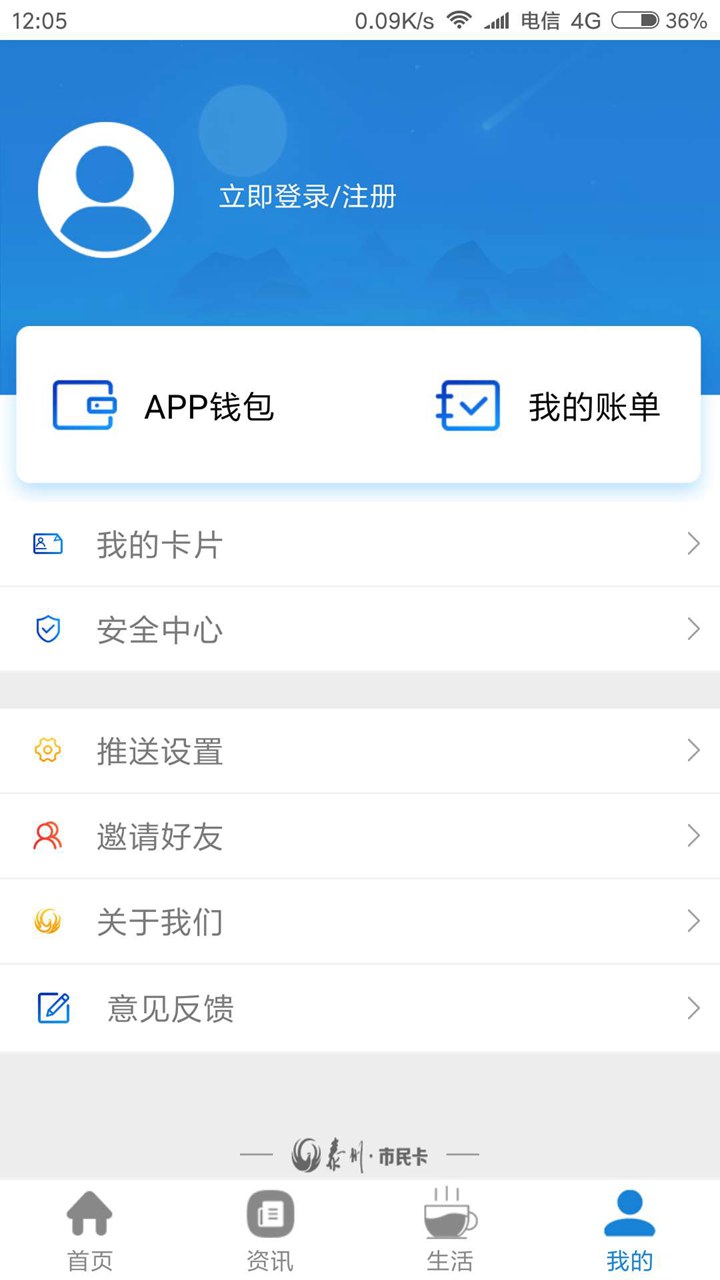The width and height of the screenshot is (720, 1280).
Task: Tap 立即登录/注册 to log in
Action: (305, 196)
